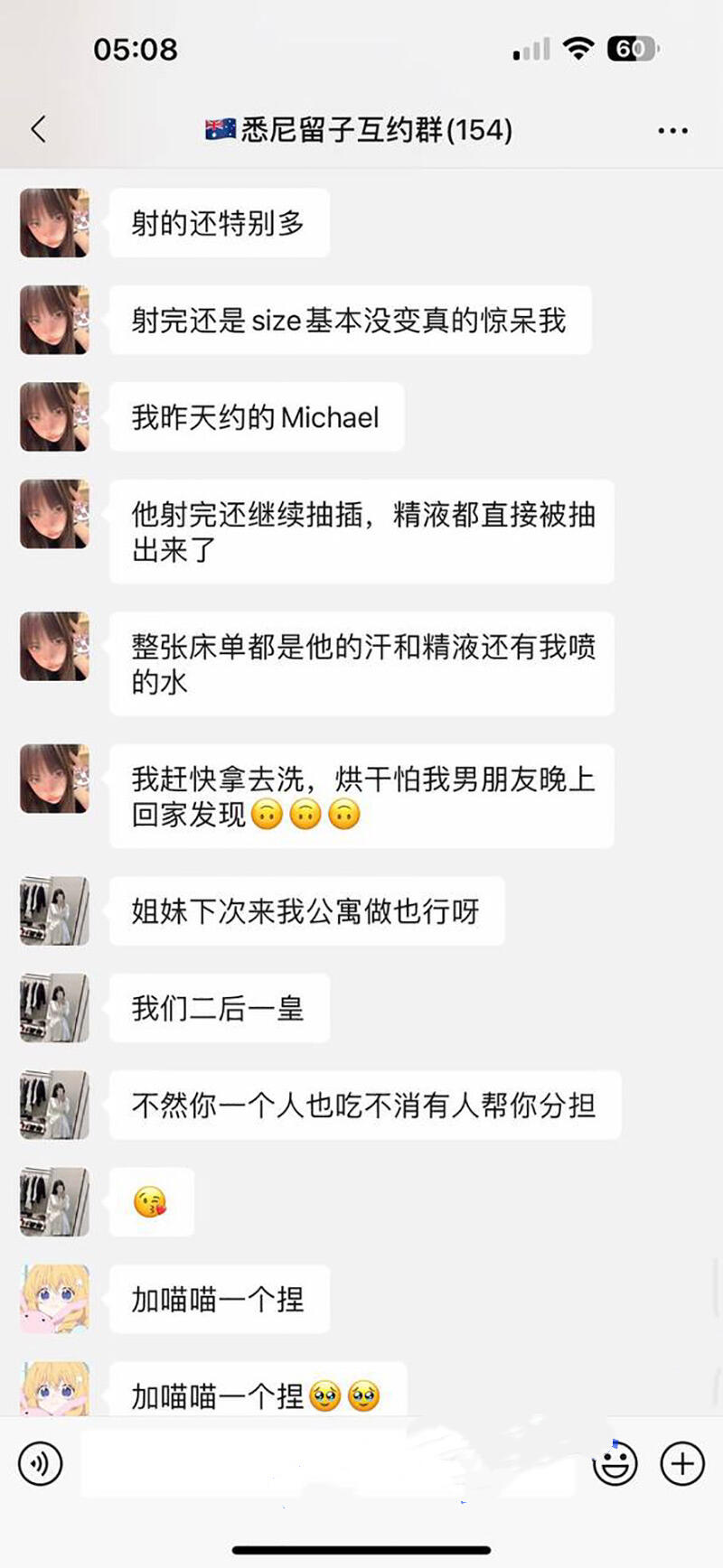
Task: Tap the anime-style avatar near the bottom
Action: point(53,1299)
